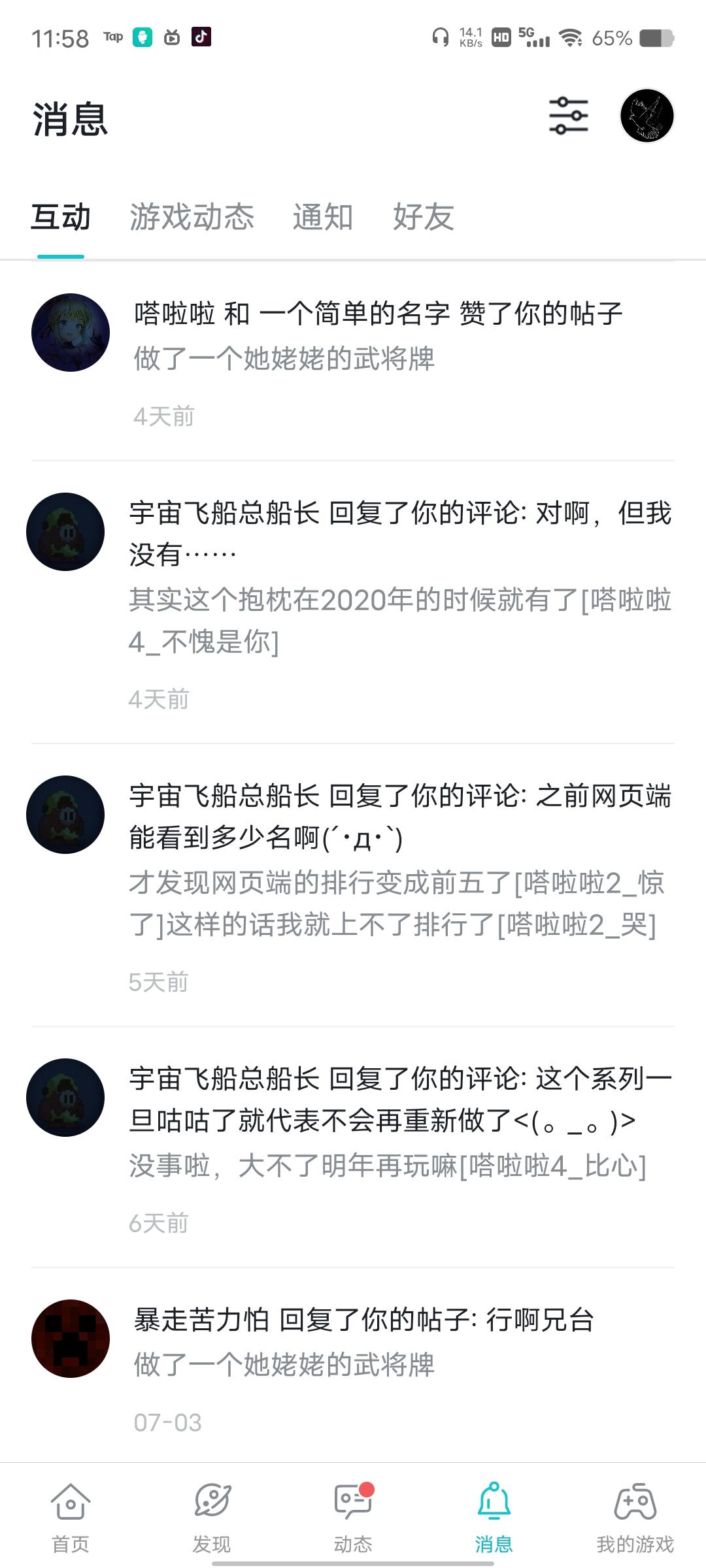View 暴走苦力怕's profile avatar
The width and height of the screenshot is (706, 1568).
click(x=71, y=1338)
